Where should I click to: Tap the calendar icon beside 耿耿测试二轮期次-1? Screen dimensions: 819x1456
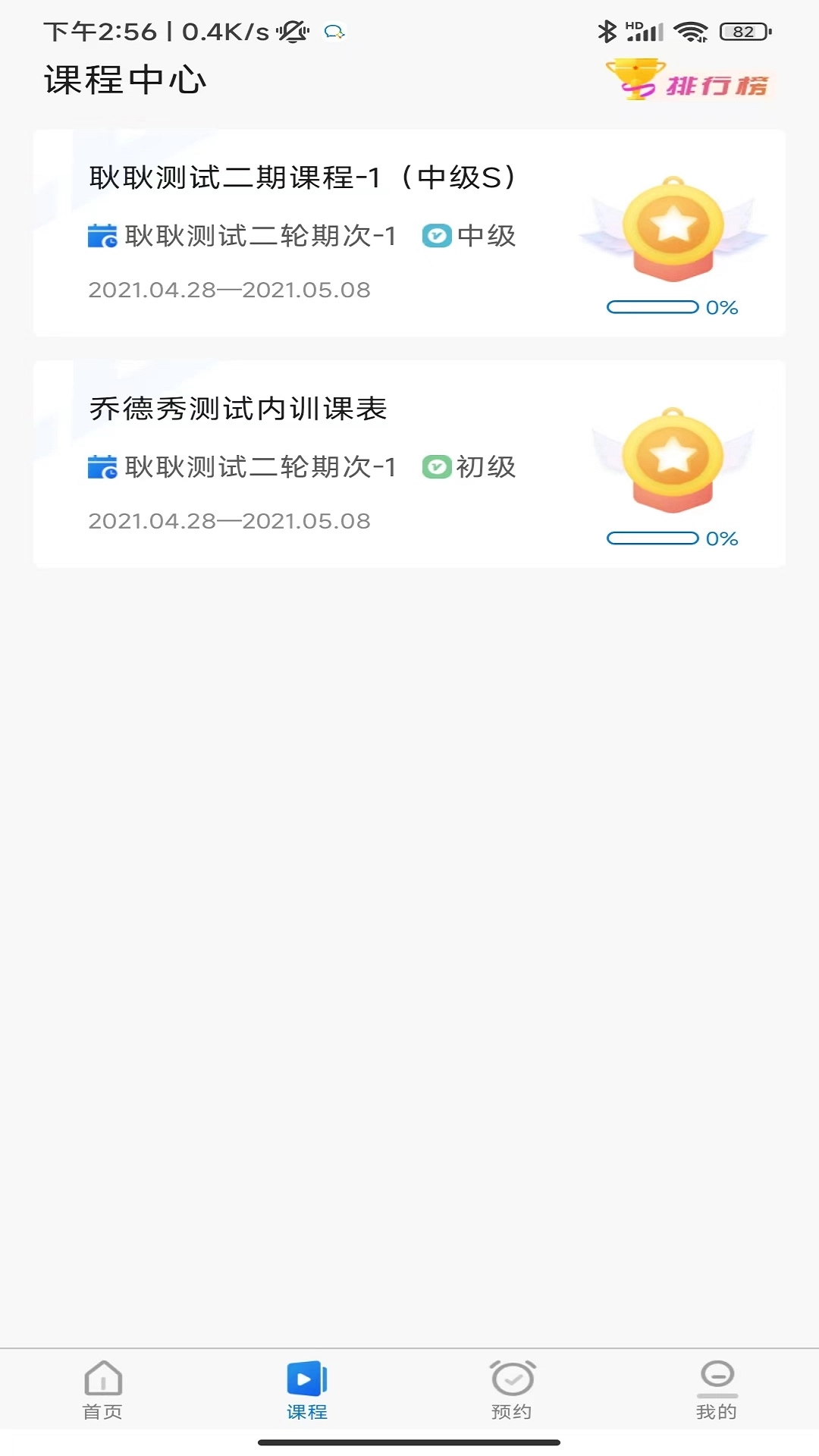pyautogui.click(x=105, y=237)
